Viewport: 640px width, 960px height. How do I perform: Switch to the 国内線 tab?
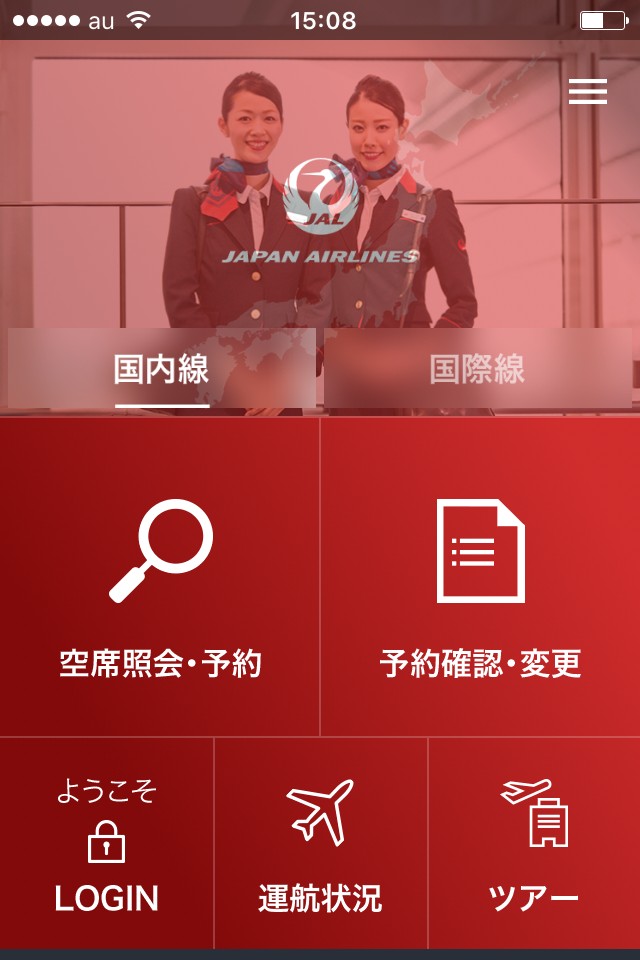point(162,368)
